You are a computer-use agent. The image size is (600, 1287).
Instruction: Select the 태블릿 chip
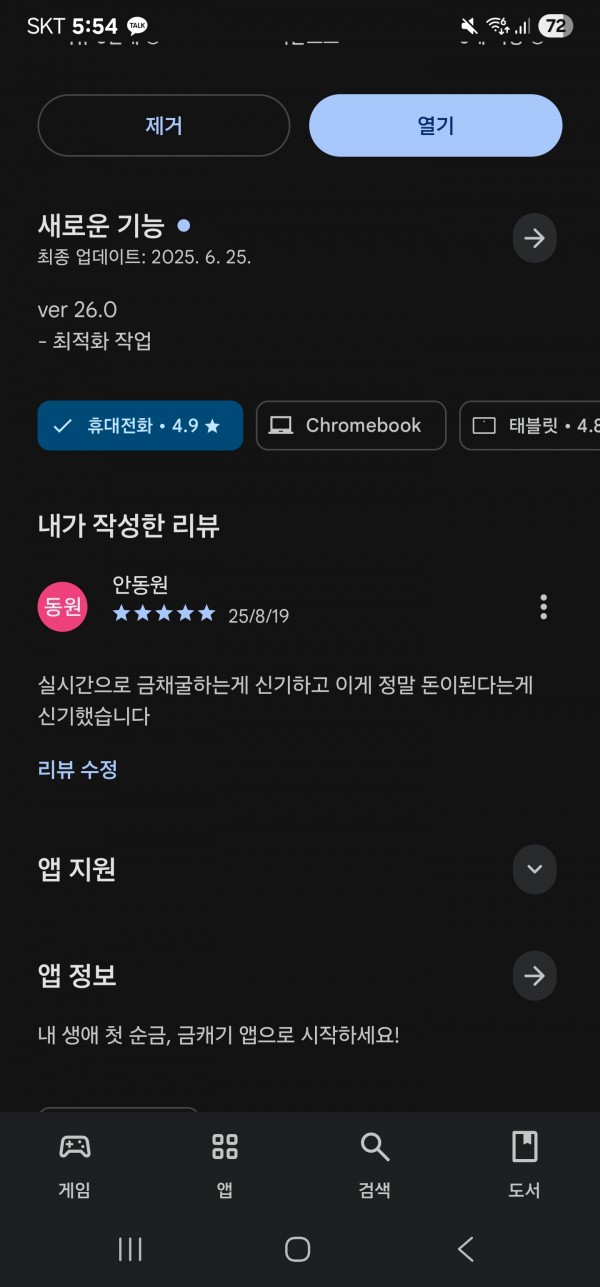(x=530, y=426)
